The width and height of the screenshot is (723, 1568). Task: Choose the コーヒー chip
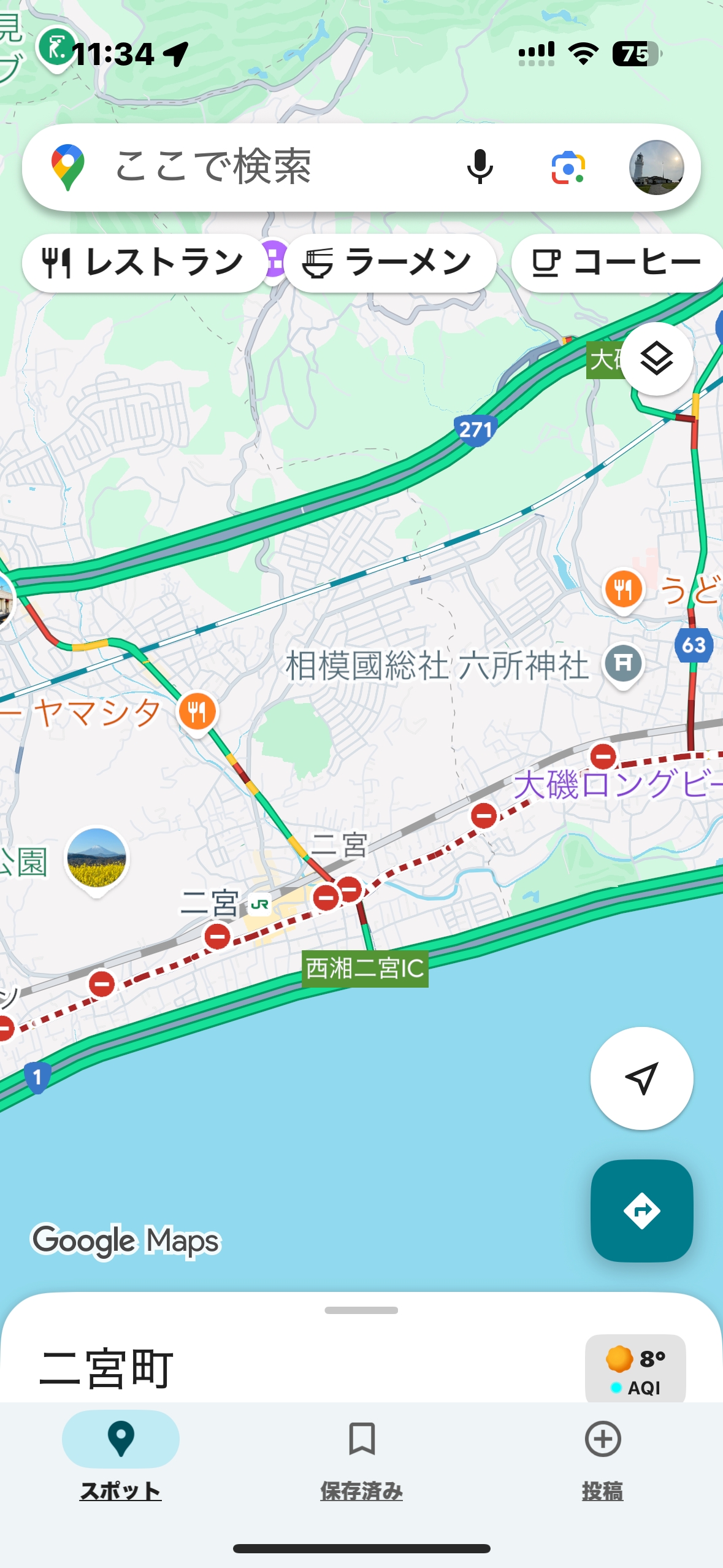tap(616, 263)
